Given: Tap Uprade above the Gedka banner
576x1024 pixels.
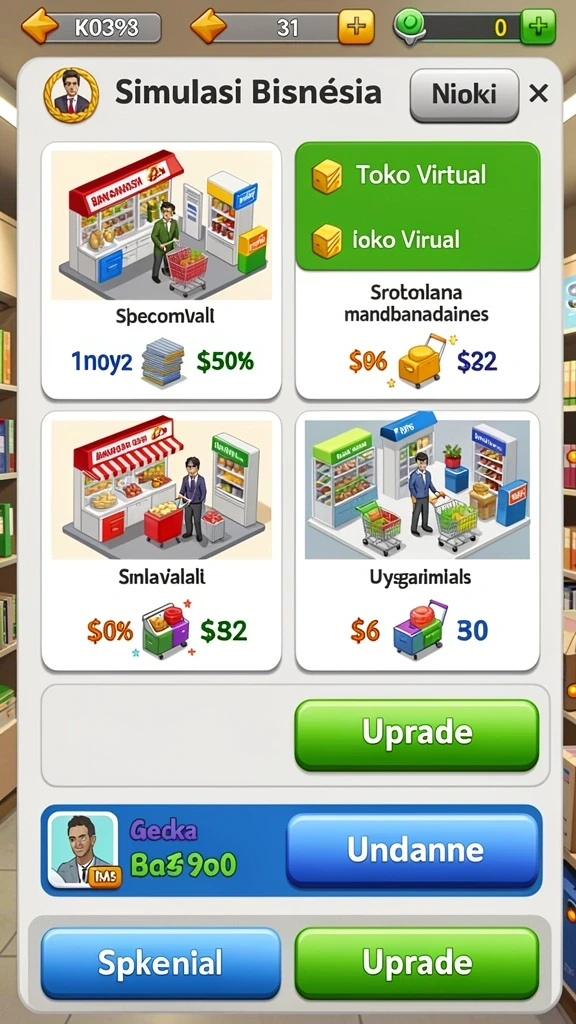Looking at the screenshot, I should point(417,734).
